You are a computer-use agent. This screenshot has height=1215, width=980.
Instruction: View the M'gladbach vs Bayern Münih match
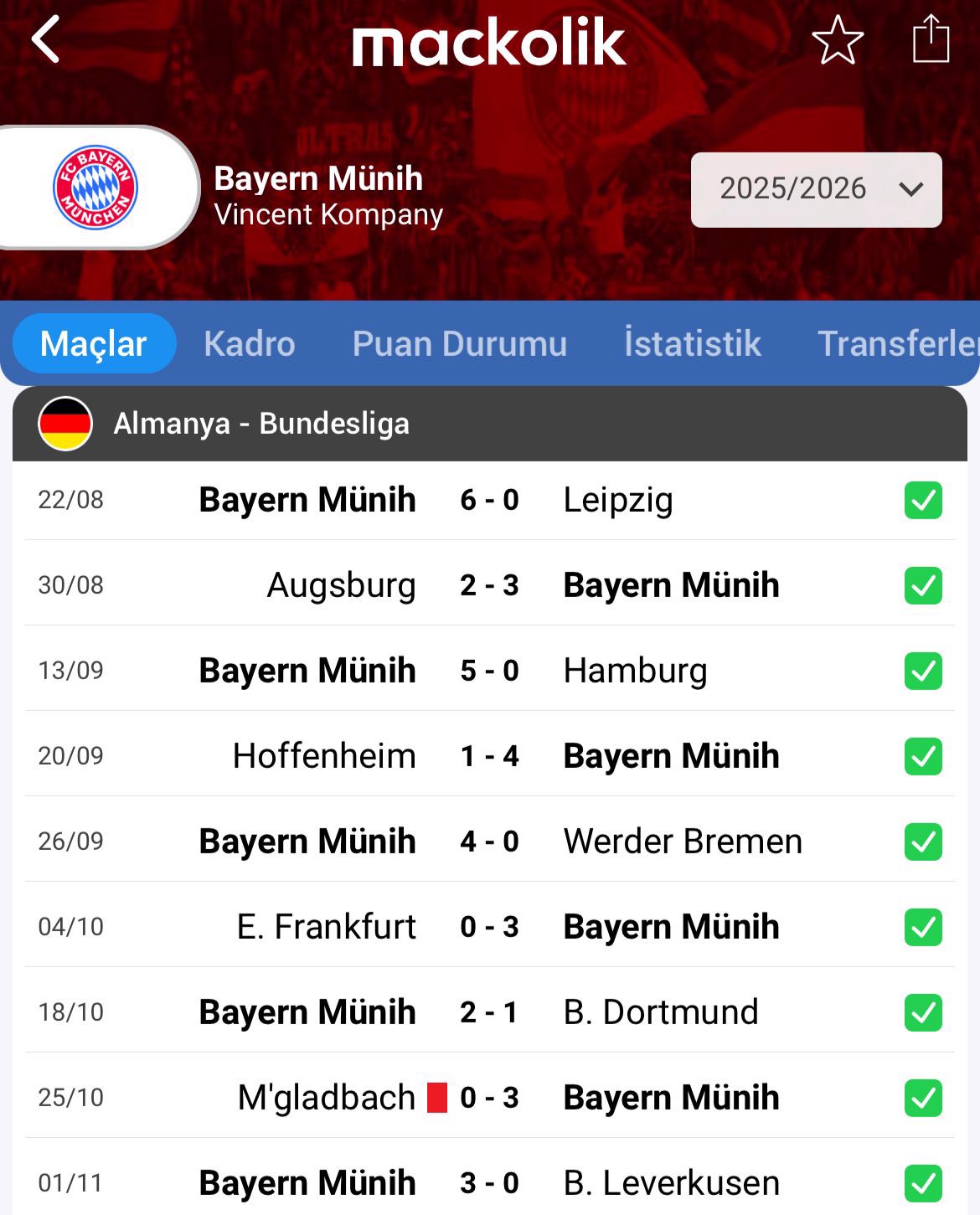point(489,1098)
